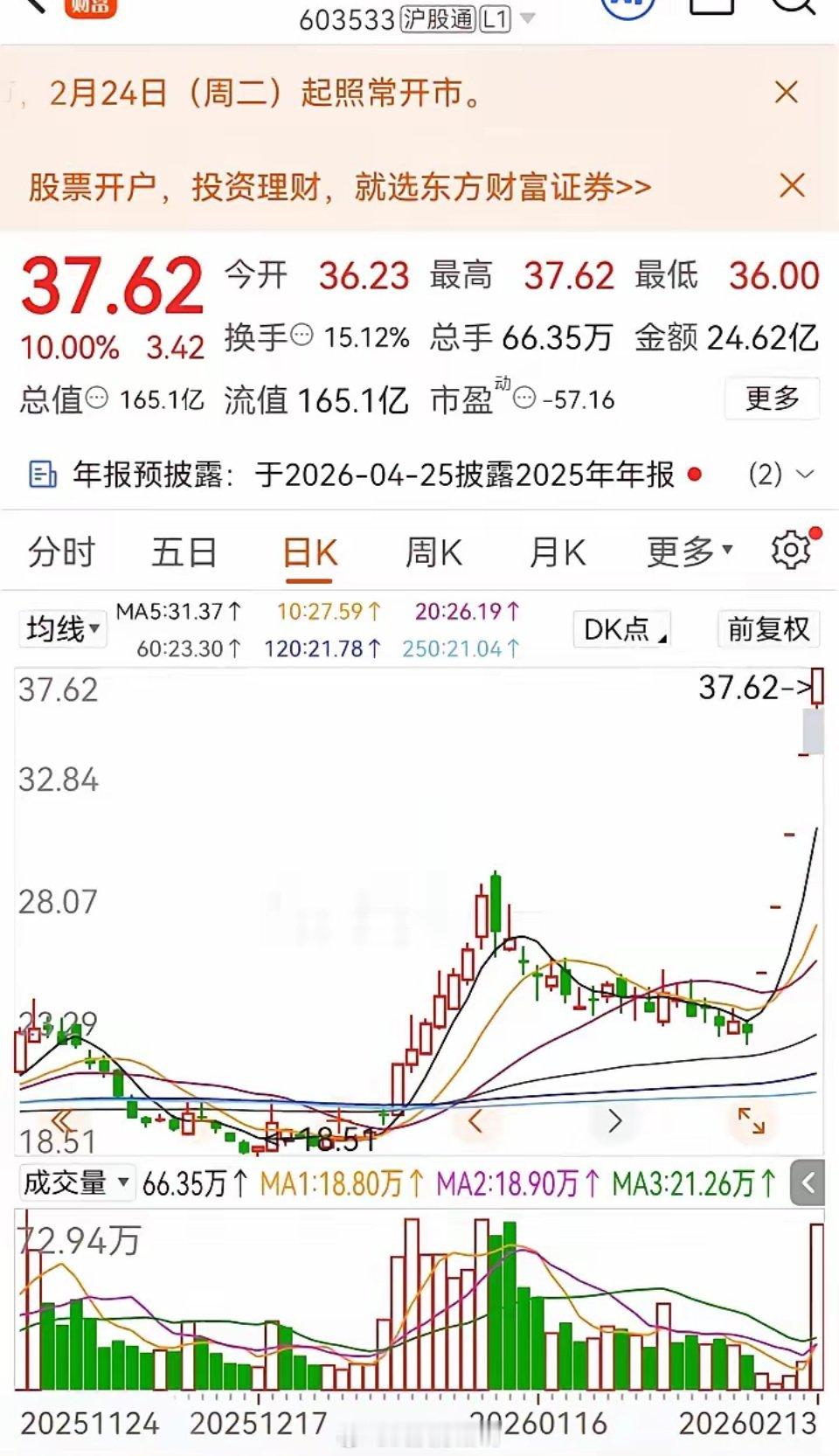
Task: Switch to the 周K weekly chart tab
Action: tap(433, 551)
